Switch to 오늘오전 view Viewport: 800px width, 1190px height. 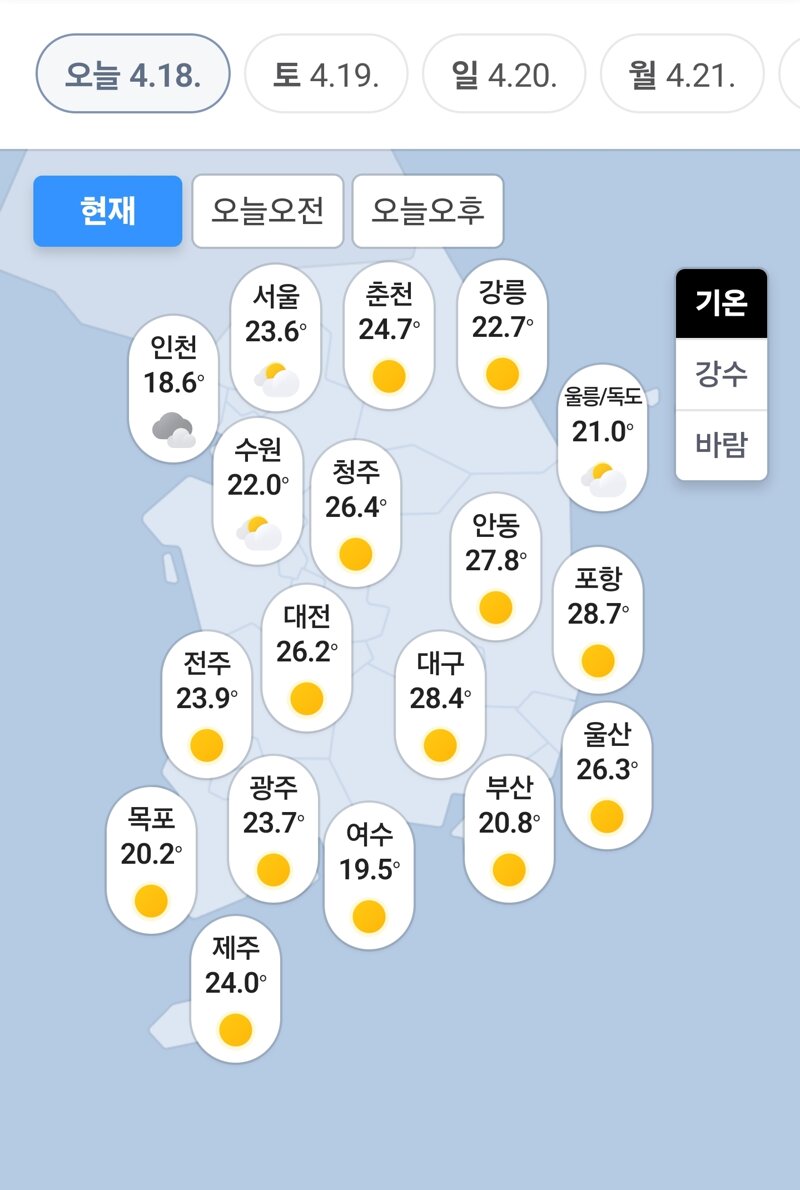click(x=268, y=211)
